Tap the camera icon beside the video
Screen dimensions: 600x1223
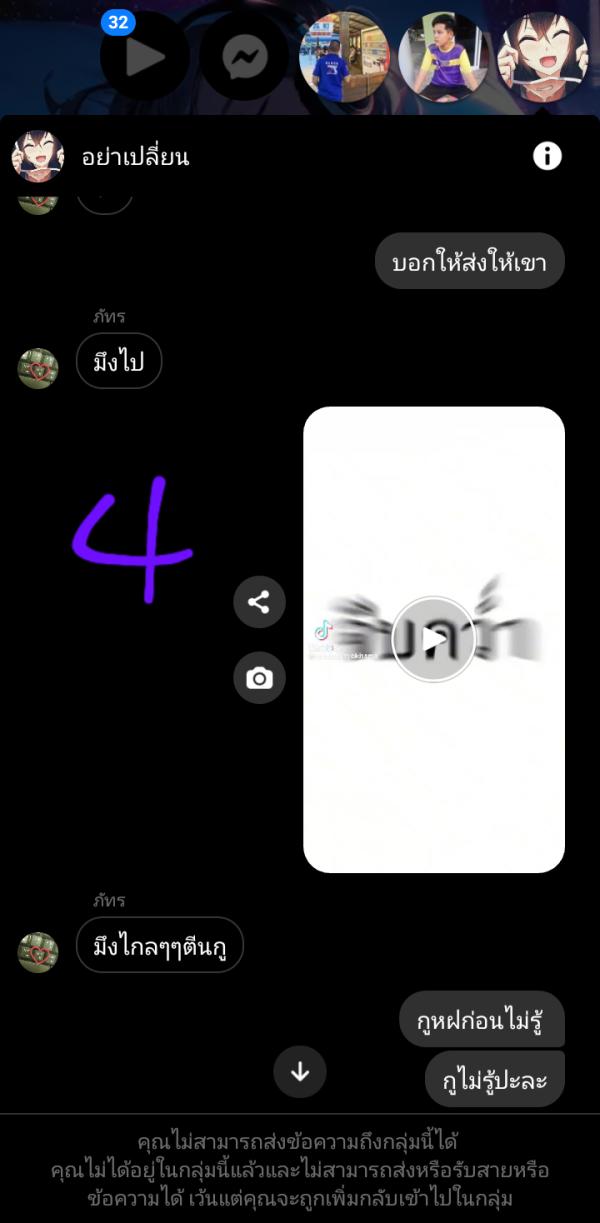(x=259, y=679)
